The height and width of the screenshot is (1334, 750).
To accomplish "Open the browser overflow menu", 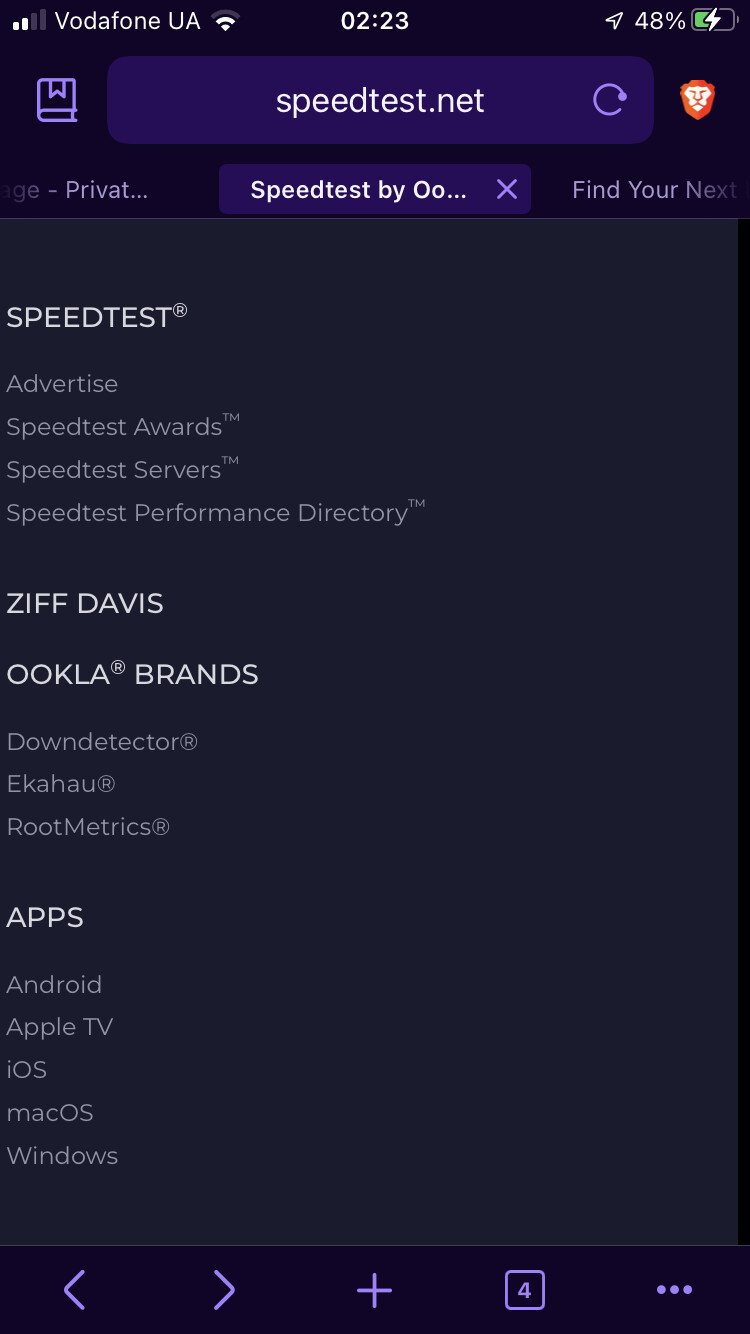I will [674, 1290].
